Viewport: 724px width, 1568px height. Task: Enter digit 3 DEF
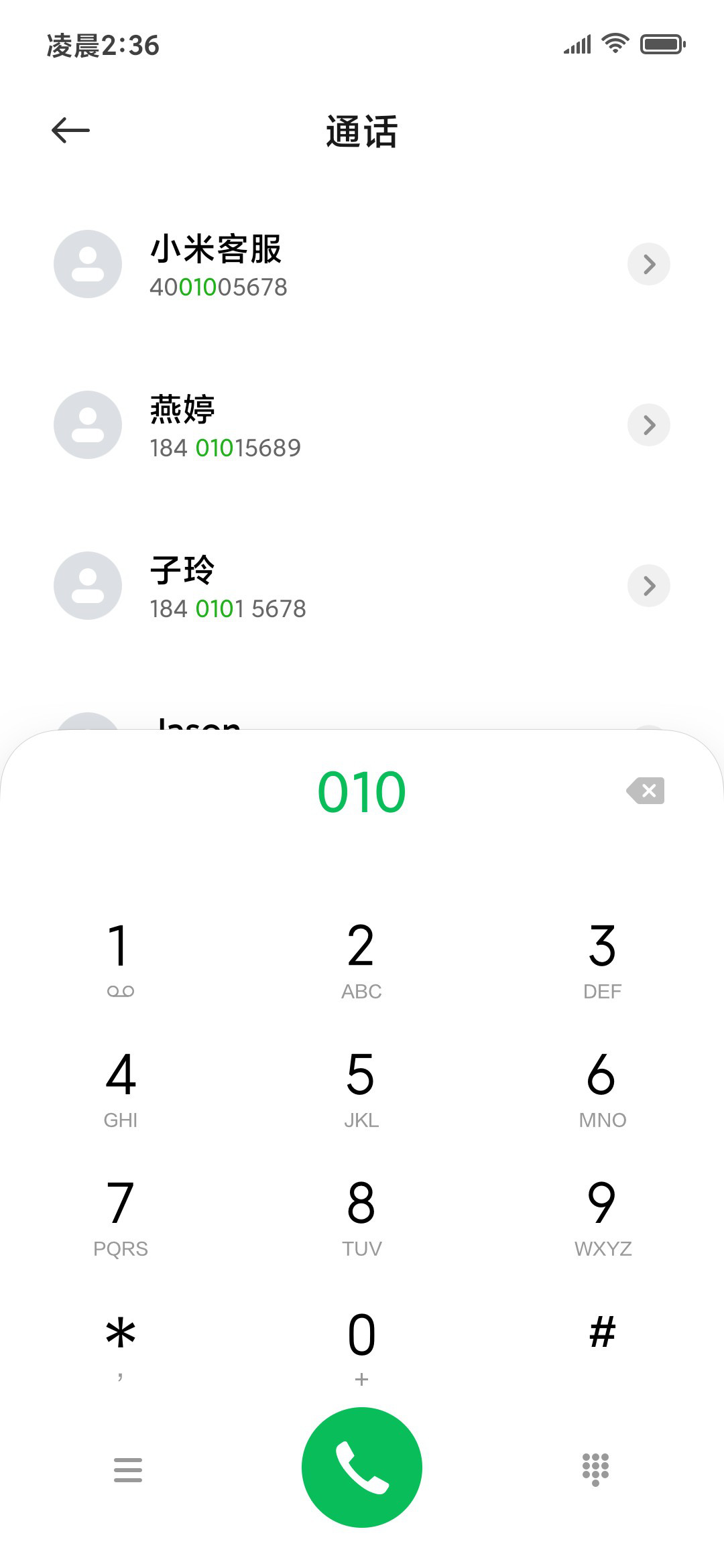tap(602, 958)
